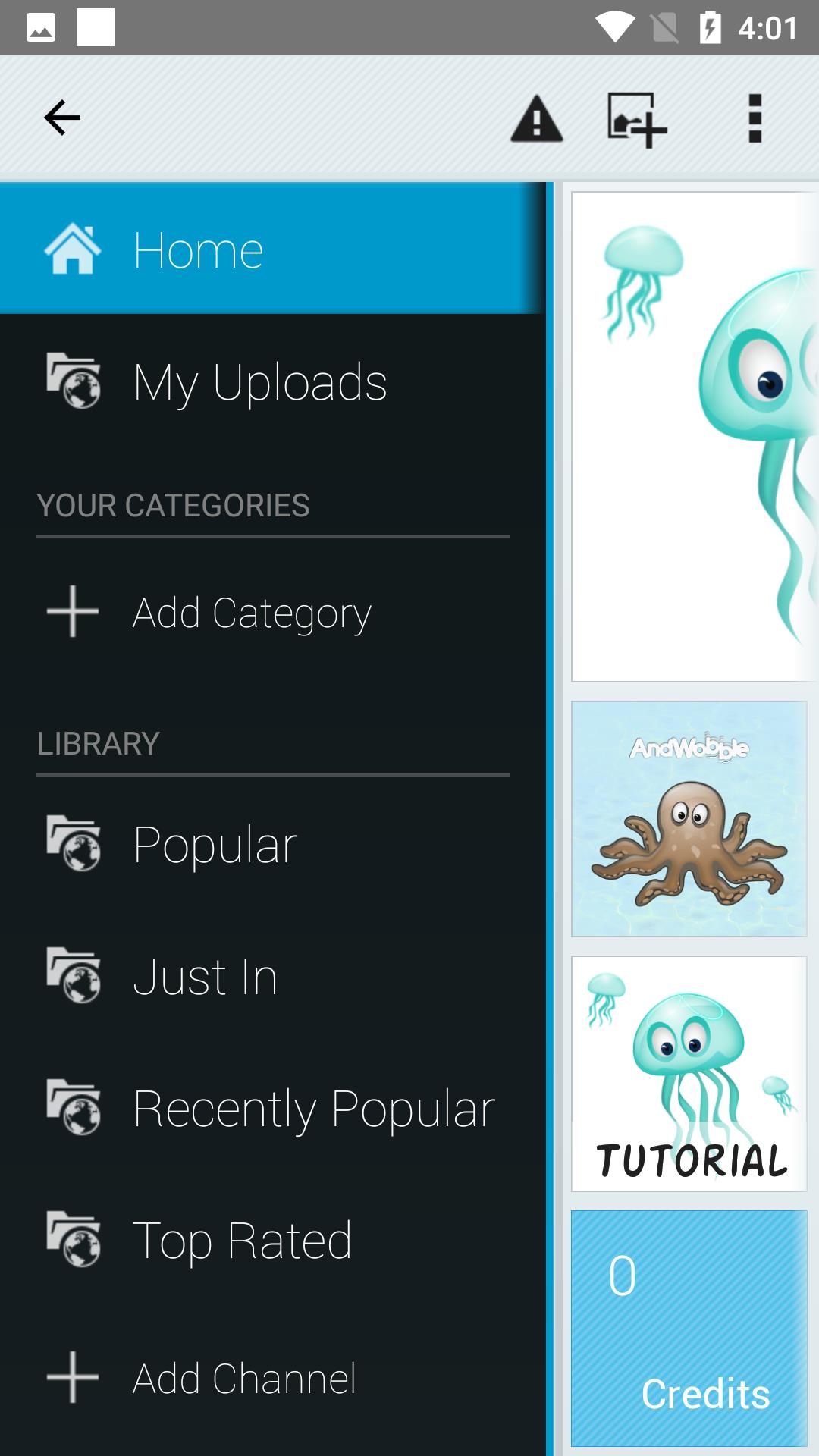Browse the Just In library
The width and height of the screenshot is (819, 1456).
click(205, 976)
